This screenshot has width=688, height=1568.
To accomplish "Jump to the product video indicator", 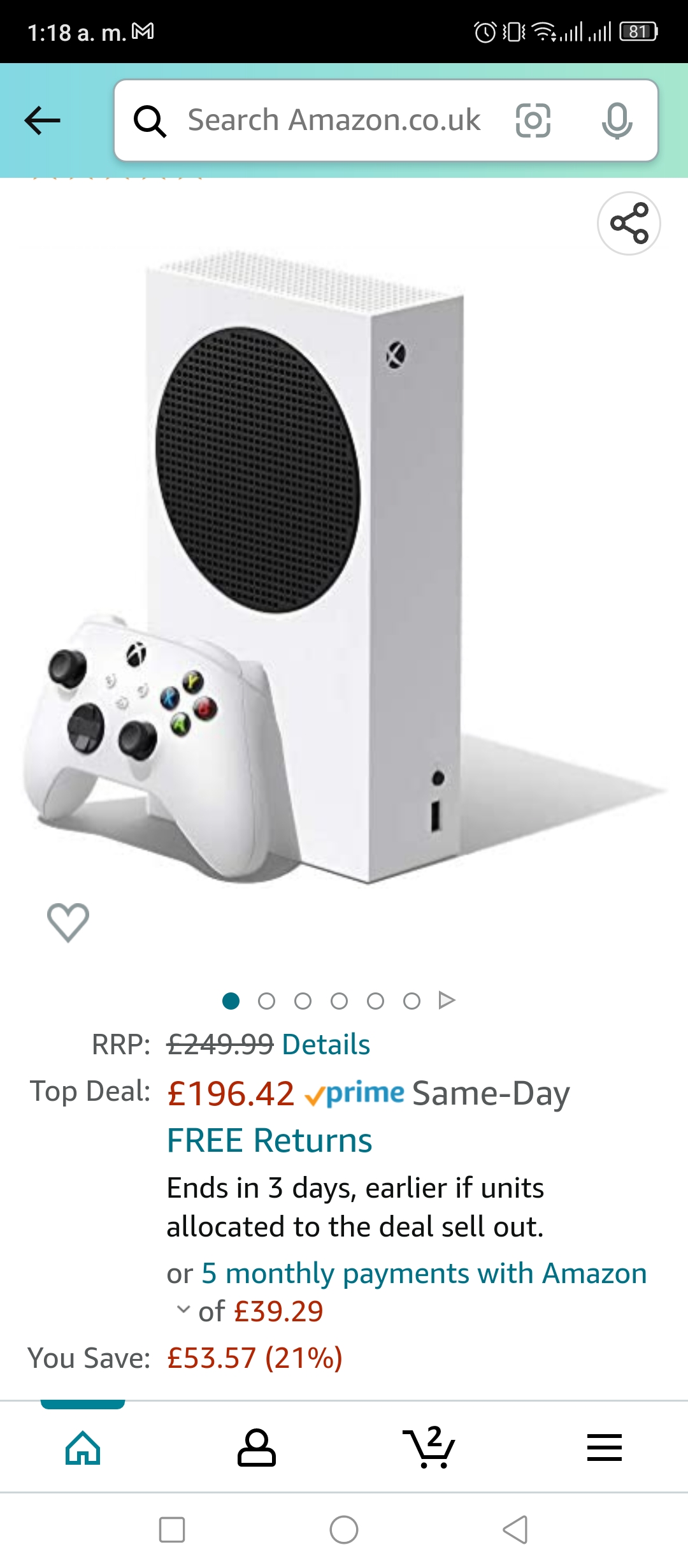I will coord(447,1000).
